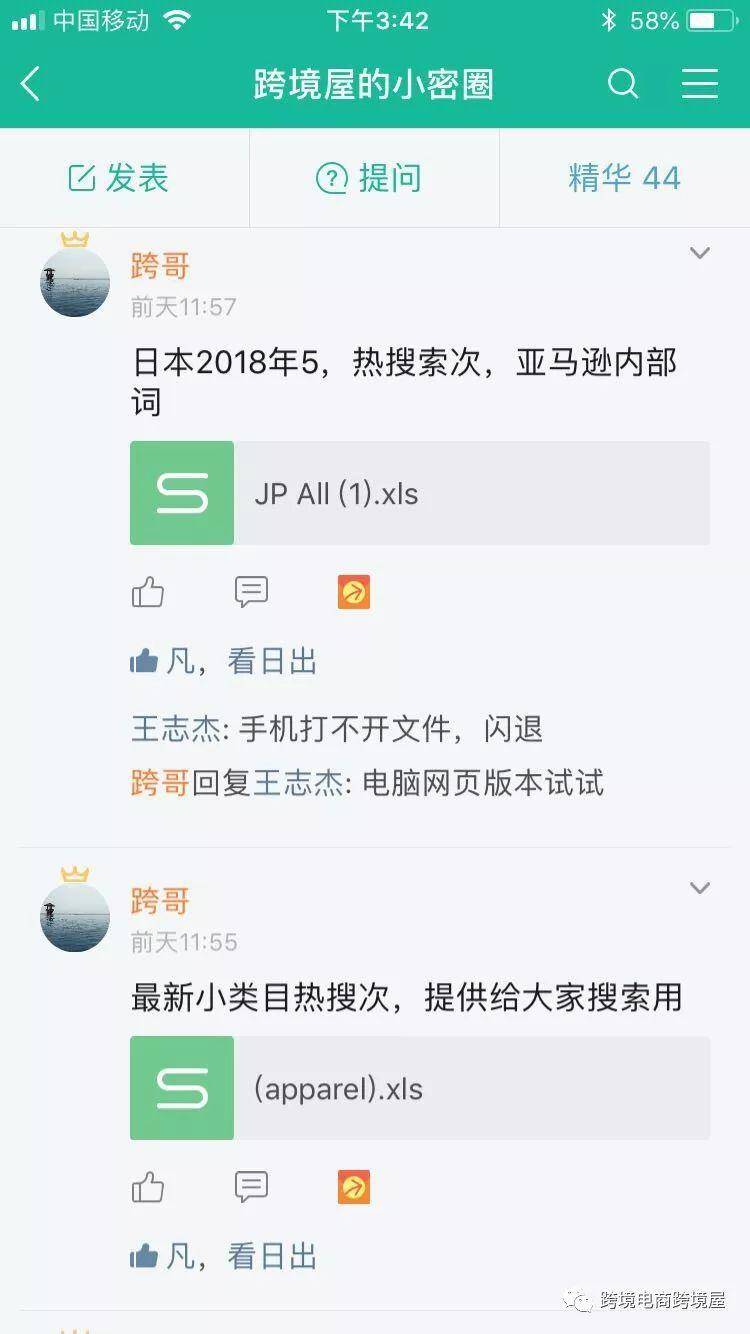Open the JP All (1).xls attachment

click(x=419, y=493)
